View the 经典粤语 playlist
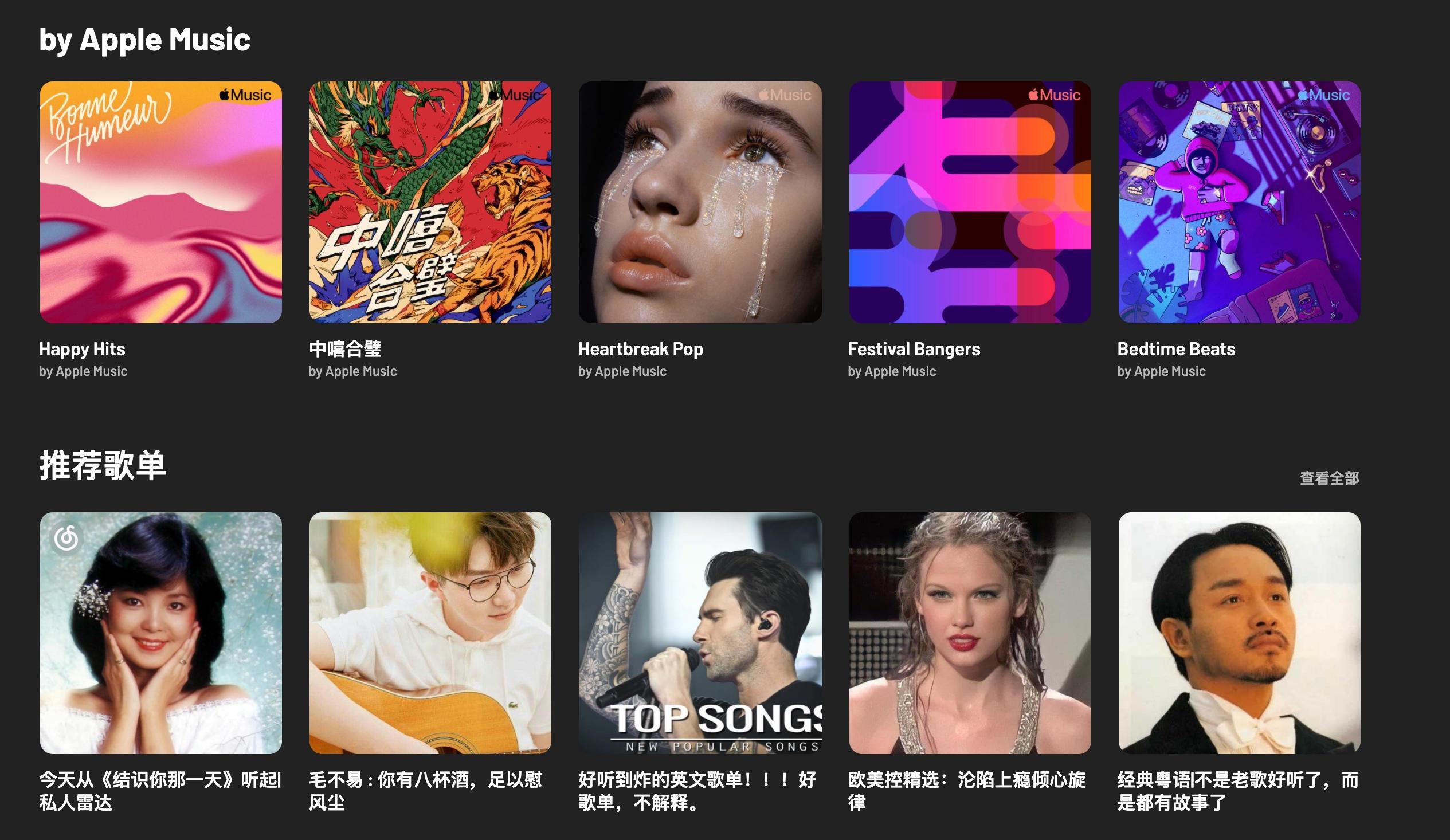This screenshot has height=840, width=1450. pos(1239,633)
